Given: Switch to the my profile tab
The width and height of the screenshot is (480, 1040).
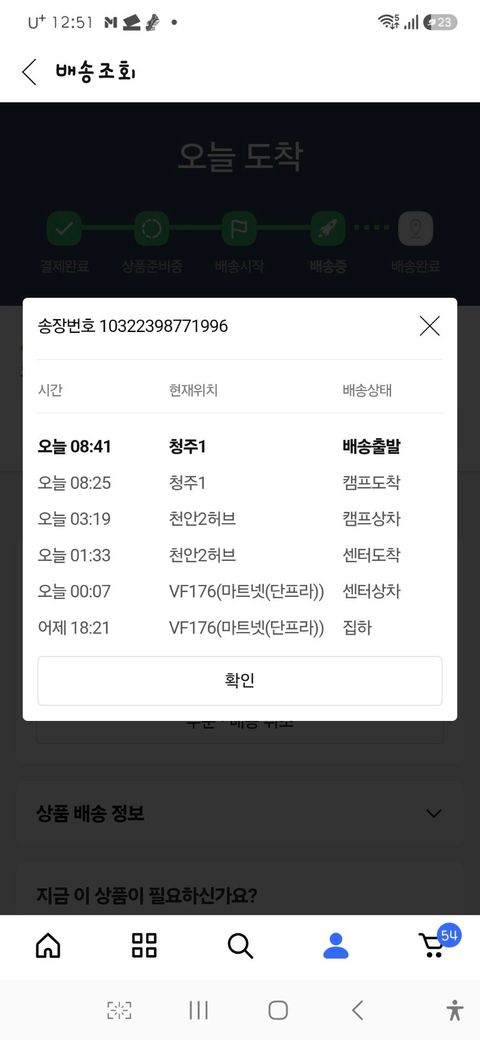Looking at the screenshot, I should coord(336,945).
